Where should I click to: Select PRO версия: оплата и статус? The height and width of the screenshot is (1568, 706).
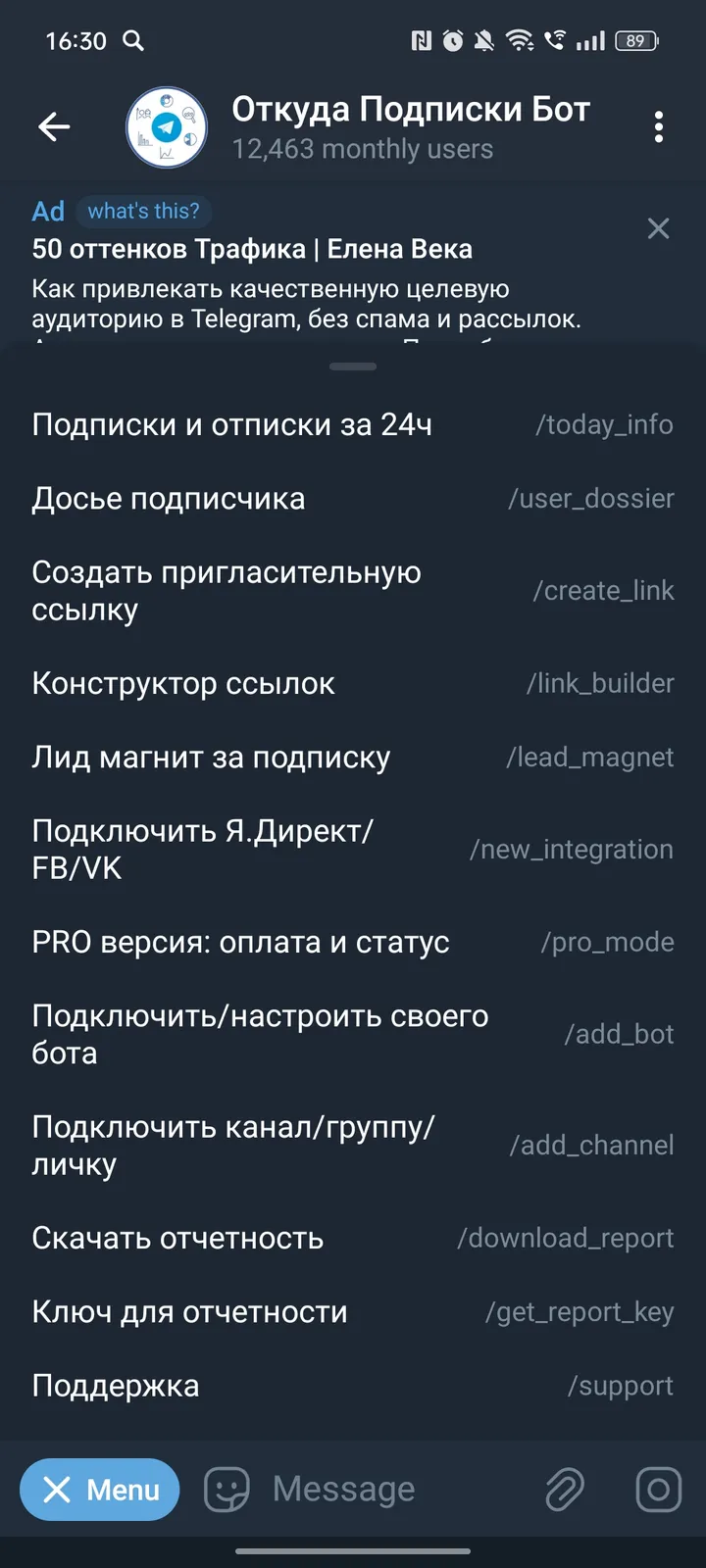[353, 942]
